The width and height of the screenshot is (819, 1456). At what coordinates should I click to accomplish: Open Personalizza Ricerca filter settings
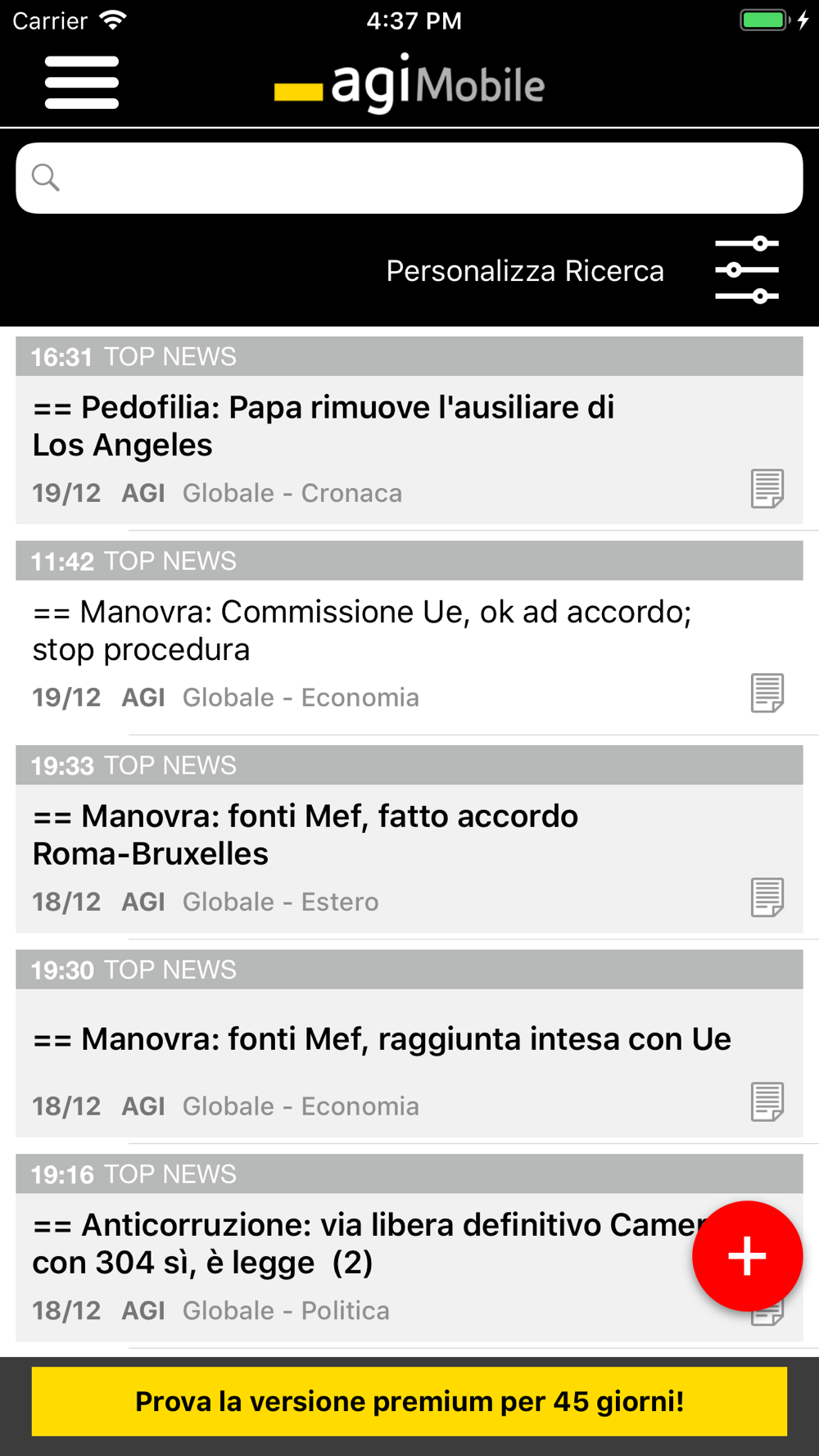click(746, 270)
